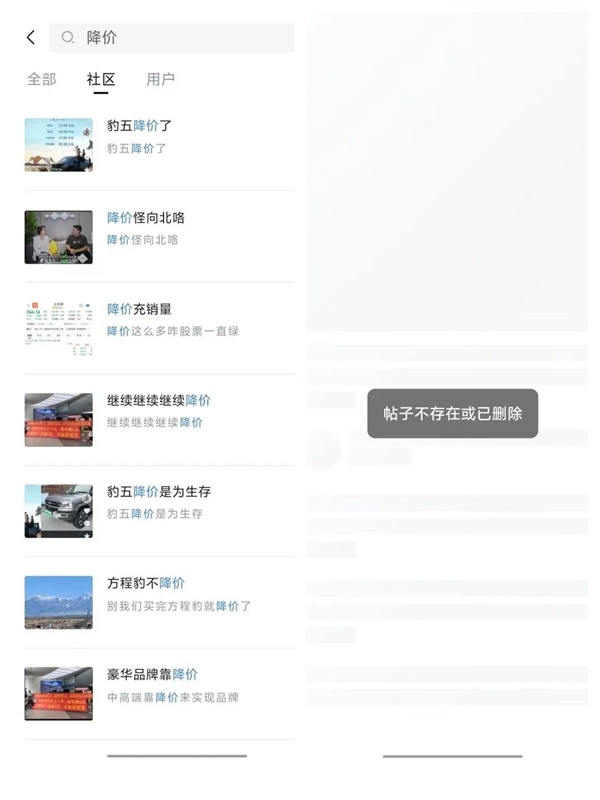
Task: Open the post 方程豹不降价
Action: pos(146,583)
